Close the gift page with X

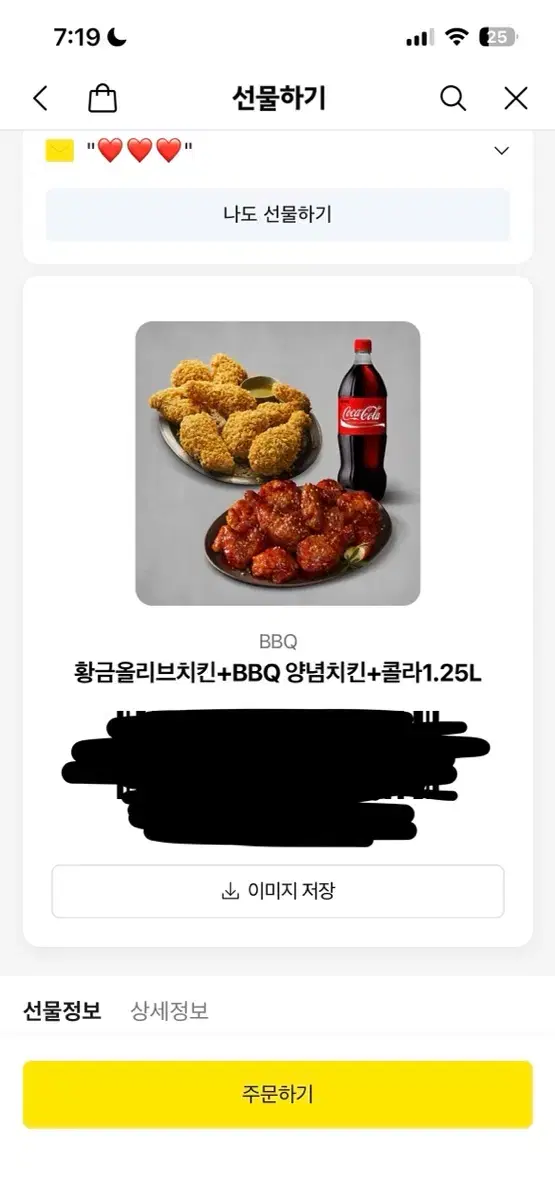coord(515,98)
